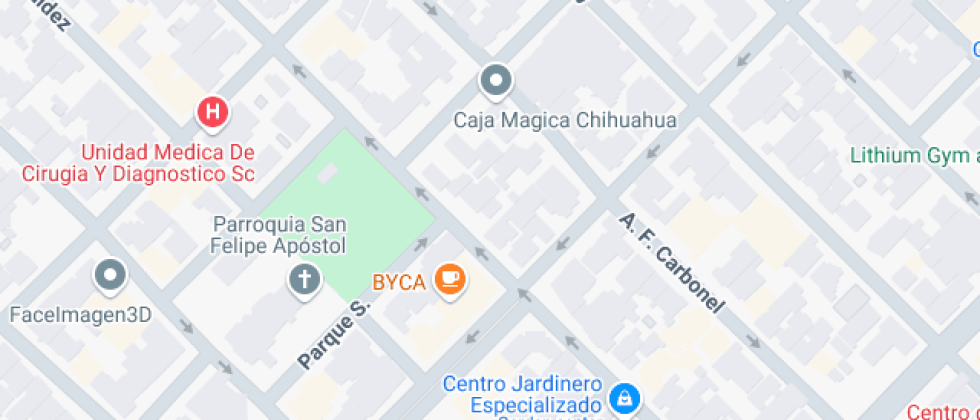Open the Caja Magica Chihuahua pin
This screenshot has width=980, height=420.
point(495,79)
